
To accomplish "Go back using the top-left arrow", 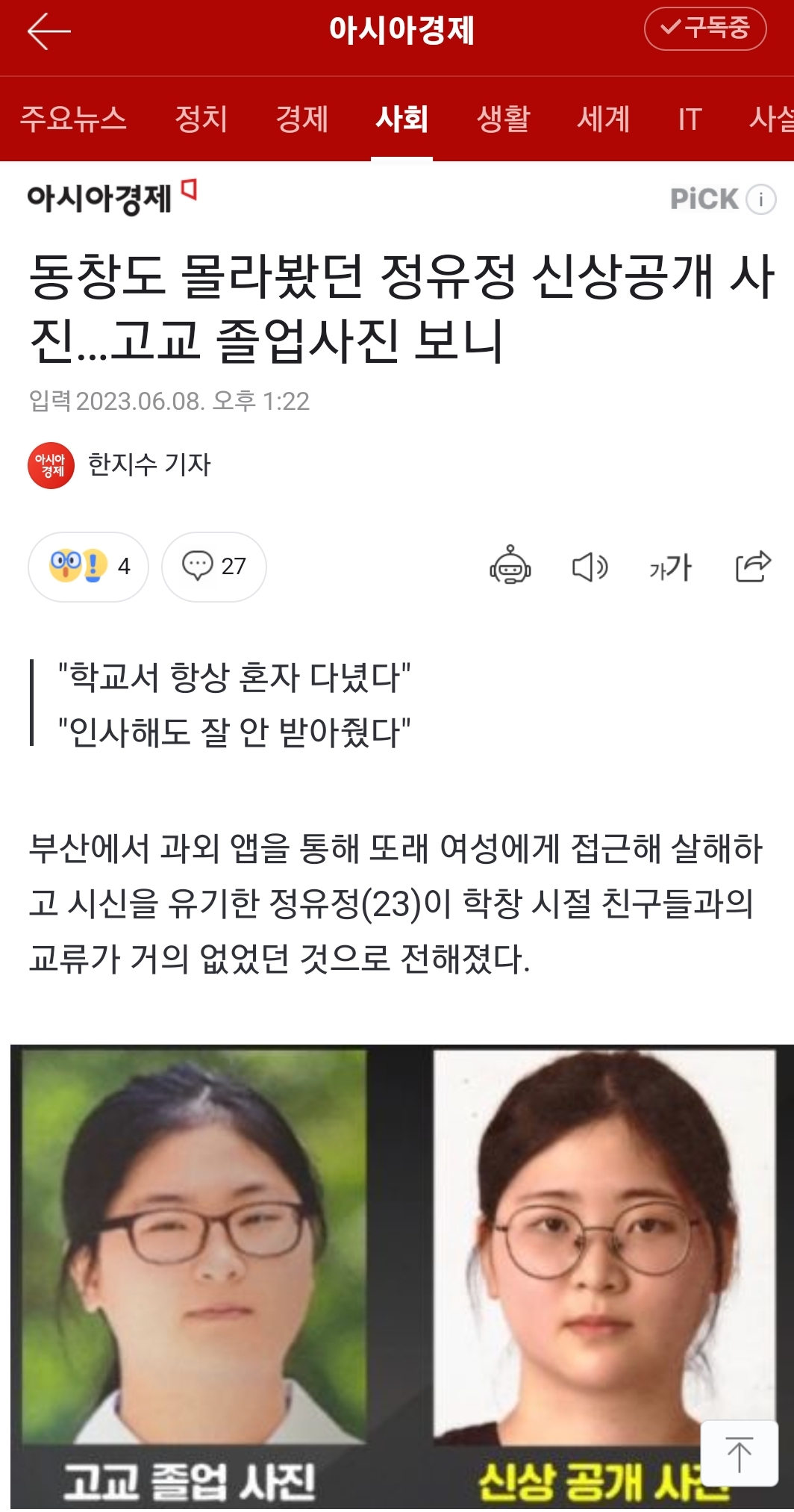I will click(49, 31).
